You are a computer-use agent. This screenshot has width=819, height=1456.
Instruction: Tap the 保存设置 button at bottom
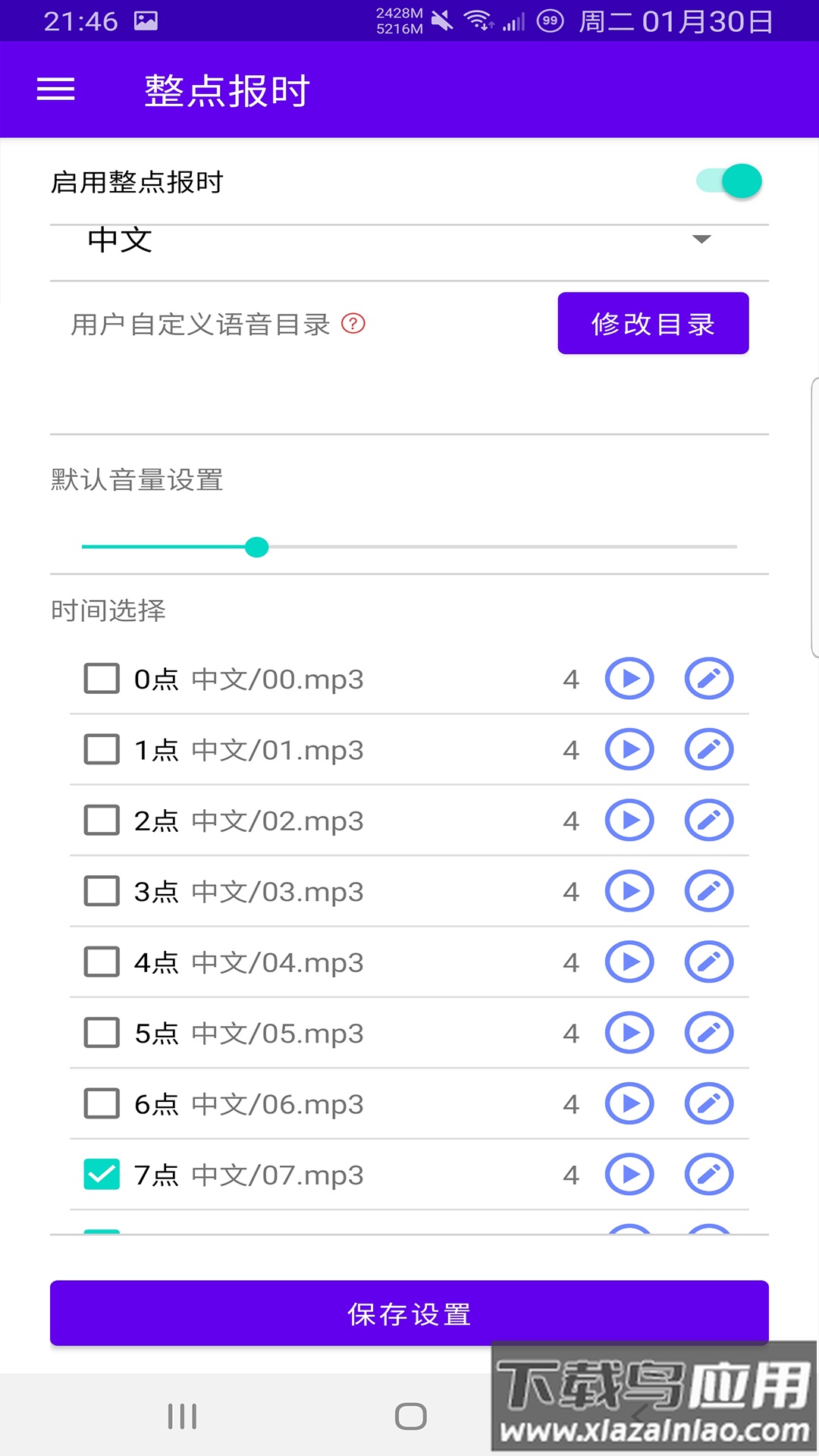tap(409, 1313)
